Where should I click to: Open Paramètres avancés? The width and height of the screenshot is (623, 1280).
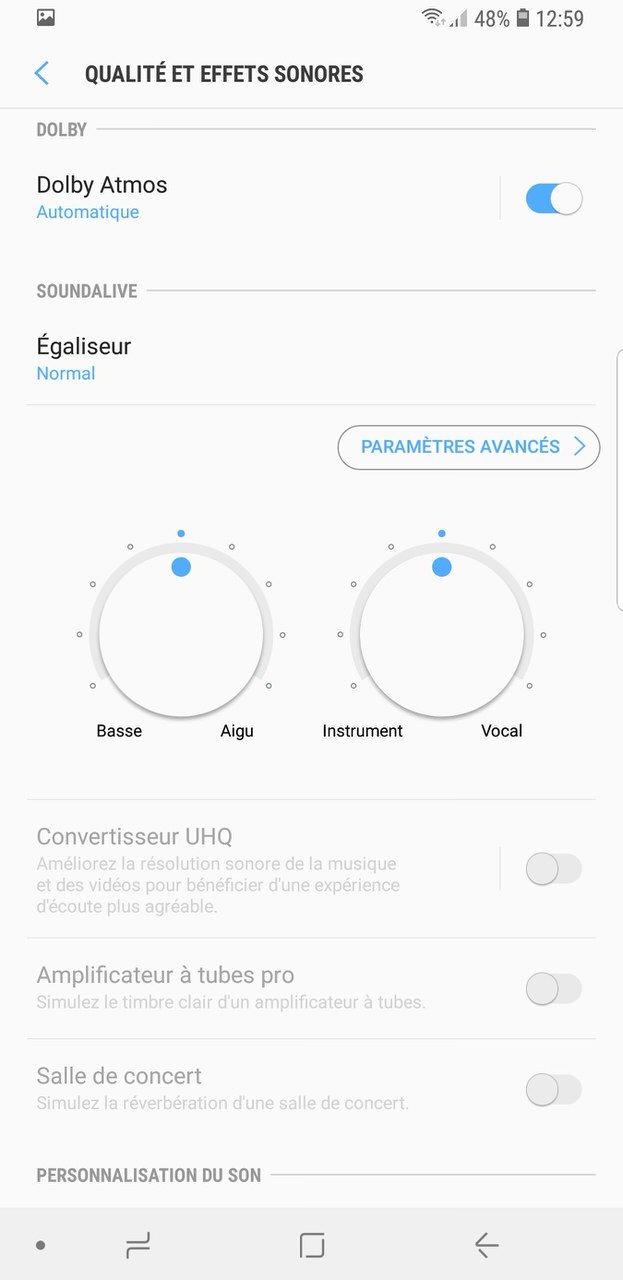(x=468, y=447)
